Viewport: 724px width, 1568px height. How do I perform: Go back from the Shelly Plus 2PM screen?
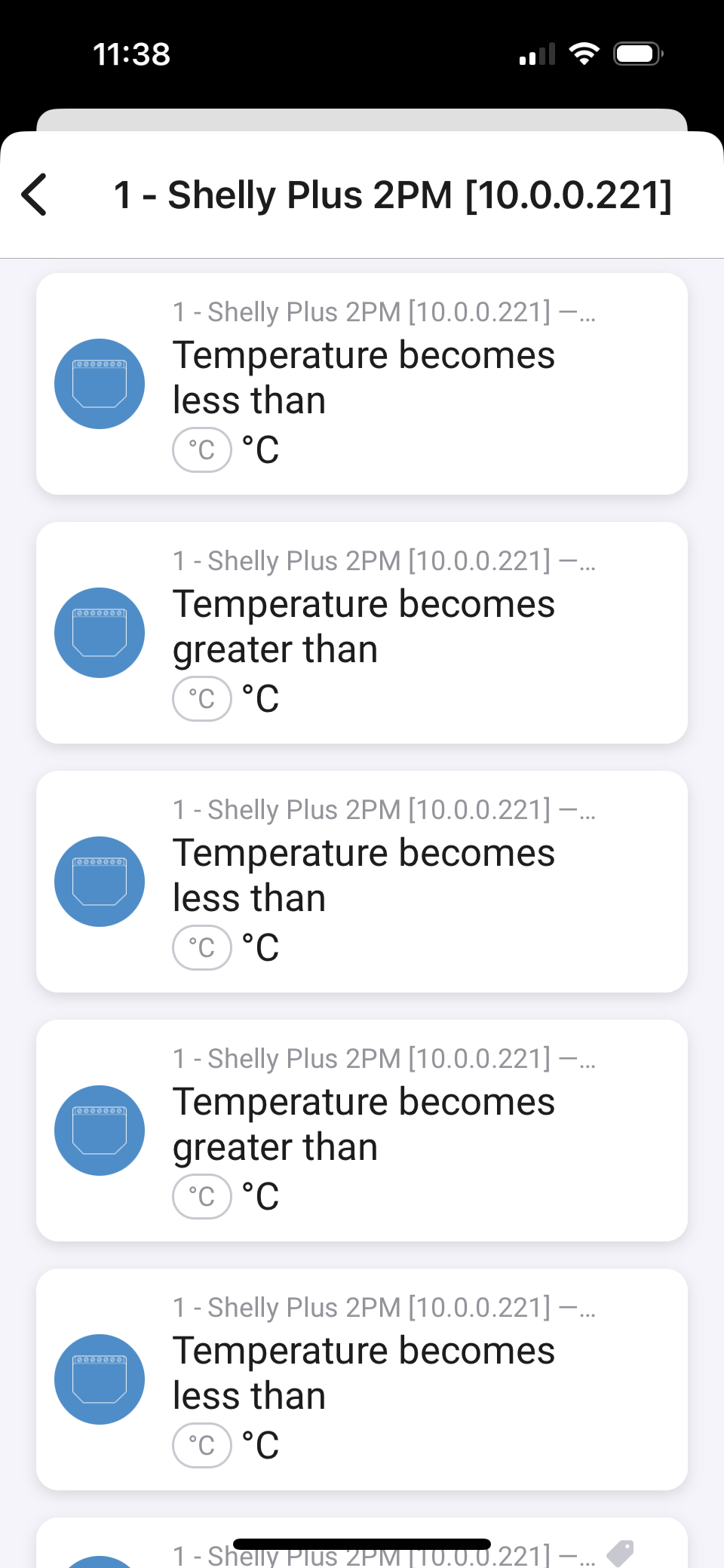pos(35,195)
